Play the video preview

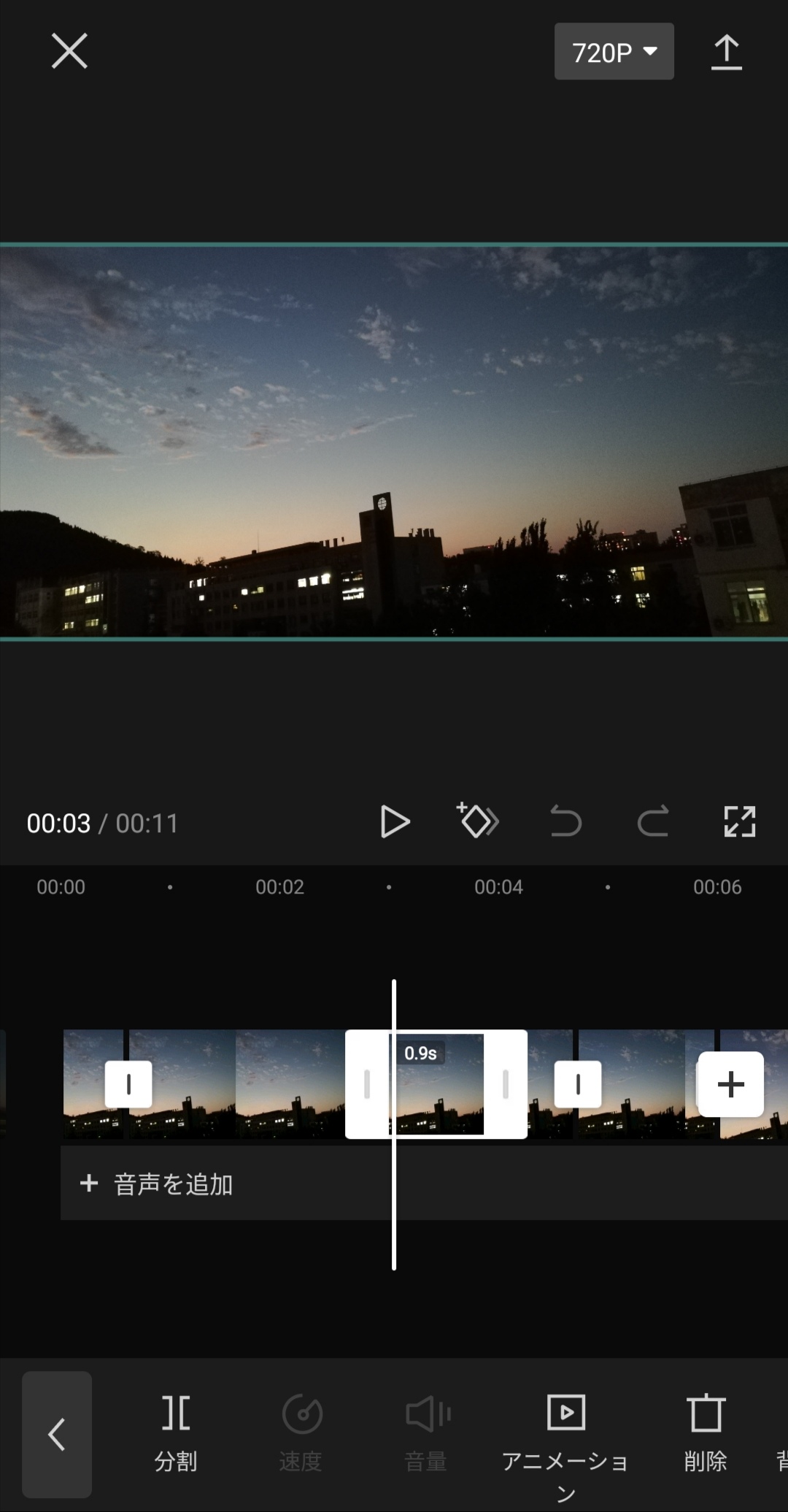pos(395,822)
